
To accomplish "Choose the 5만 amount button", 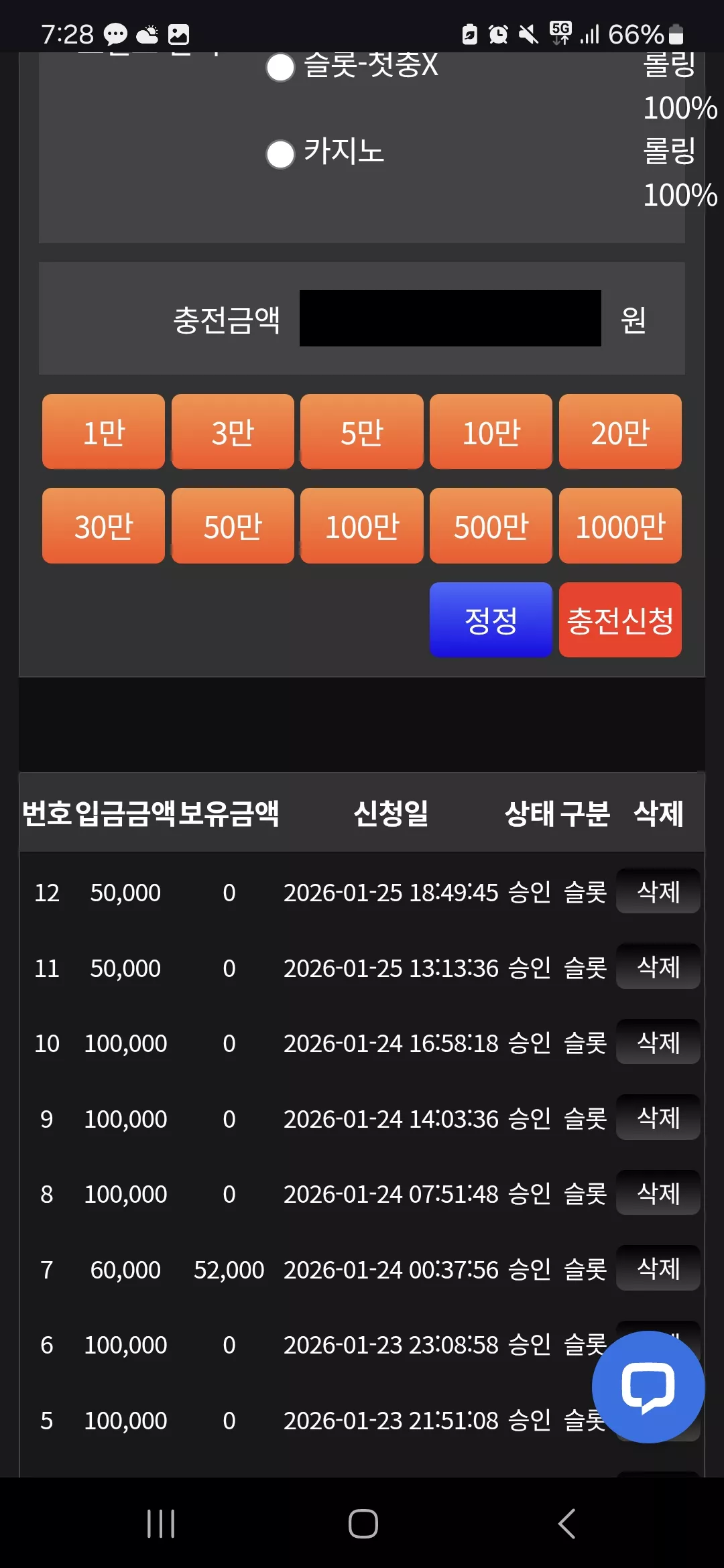I will [362, 432].
